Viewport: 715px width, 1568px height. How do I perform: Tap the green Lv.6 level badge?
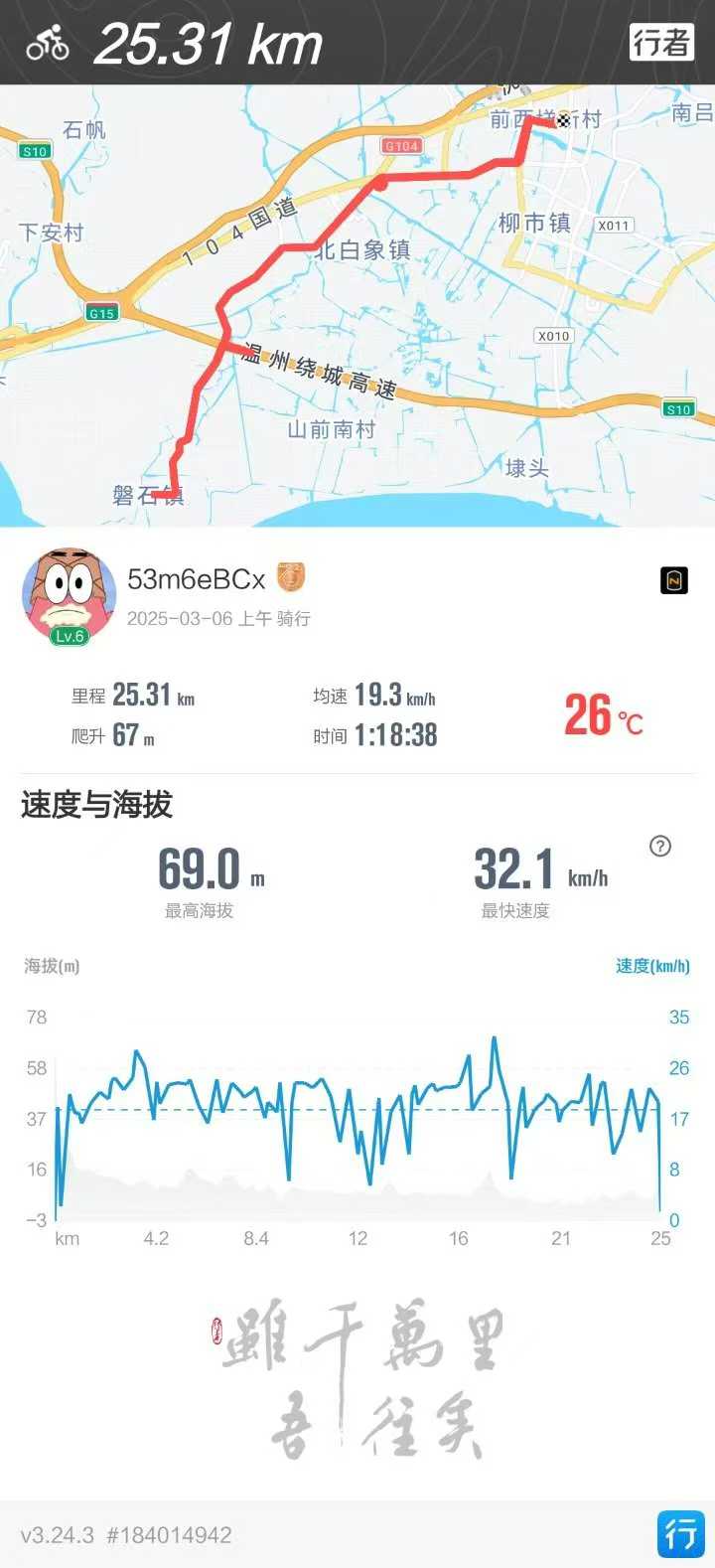coord(69,634)
